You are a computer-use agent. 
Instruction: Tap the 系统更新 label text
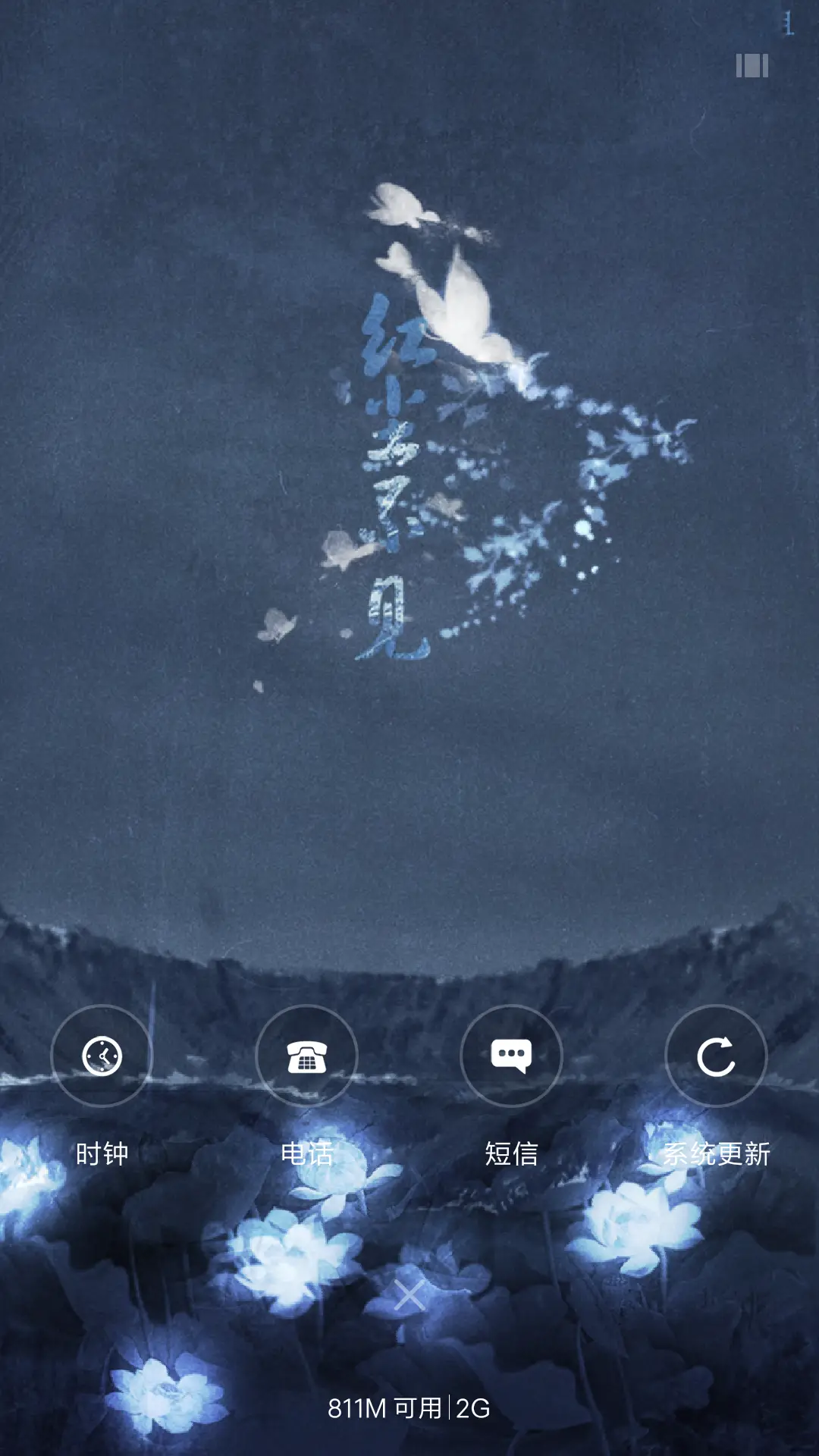pos(719,1155)
